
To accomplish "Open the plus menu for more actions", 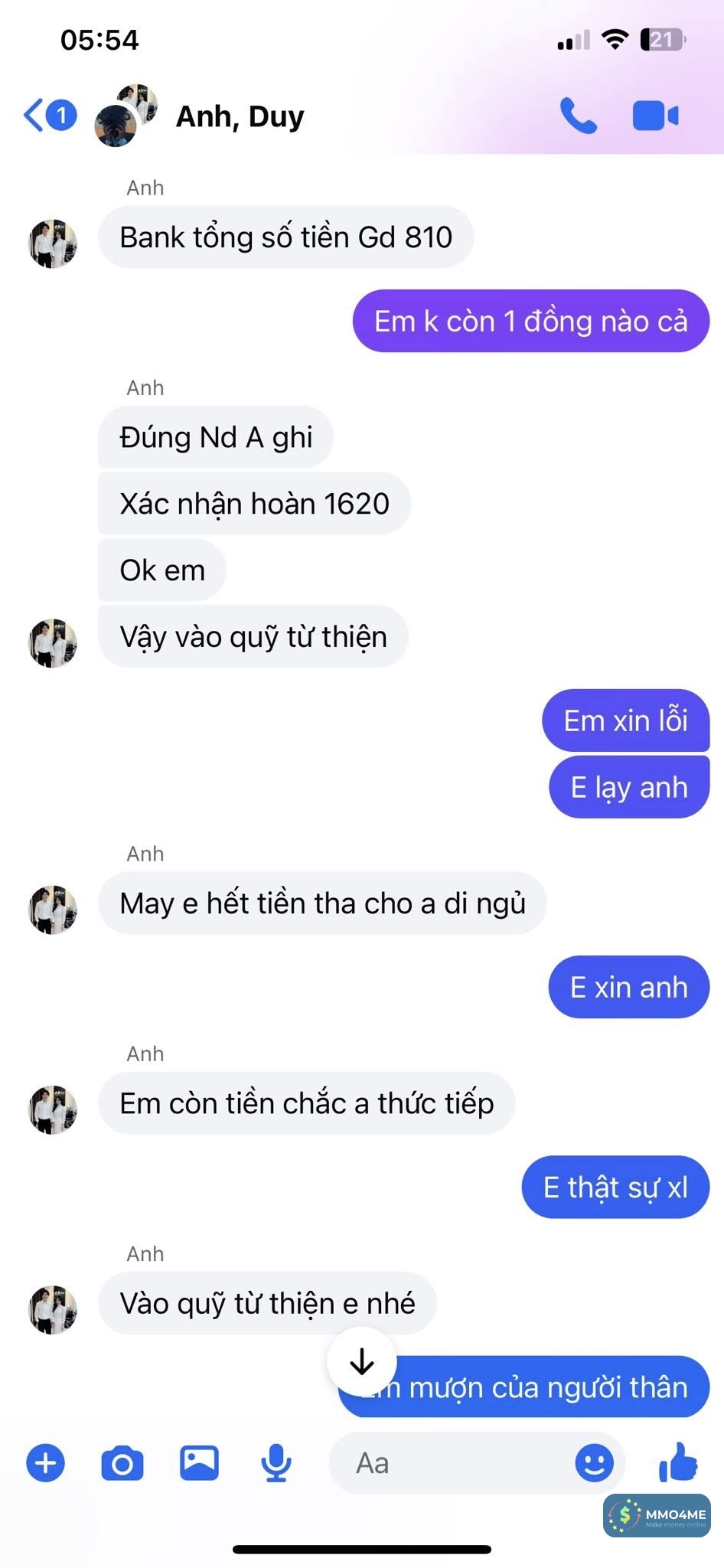I will pyautogui.click(x=46, y=1463).
